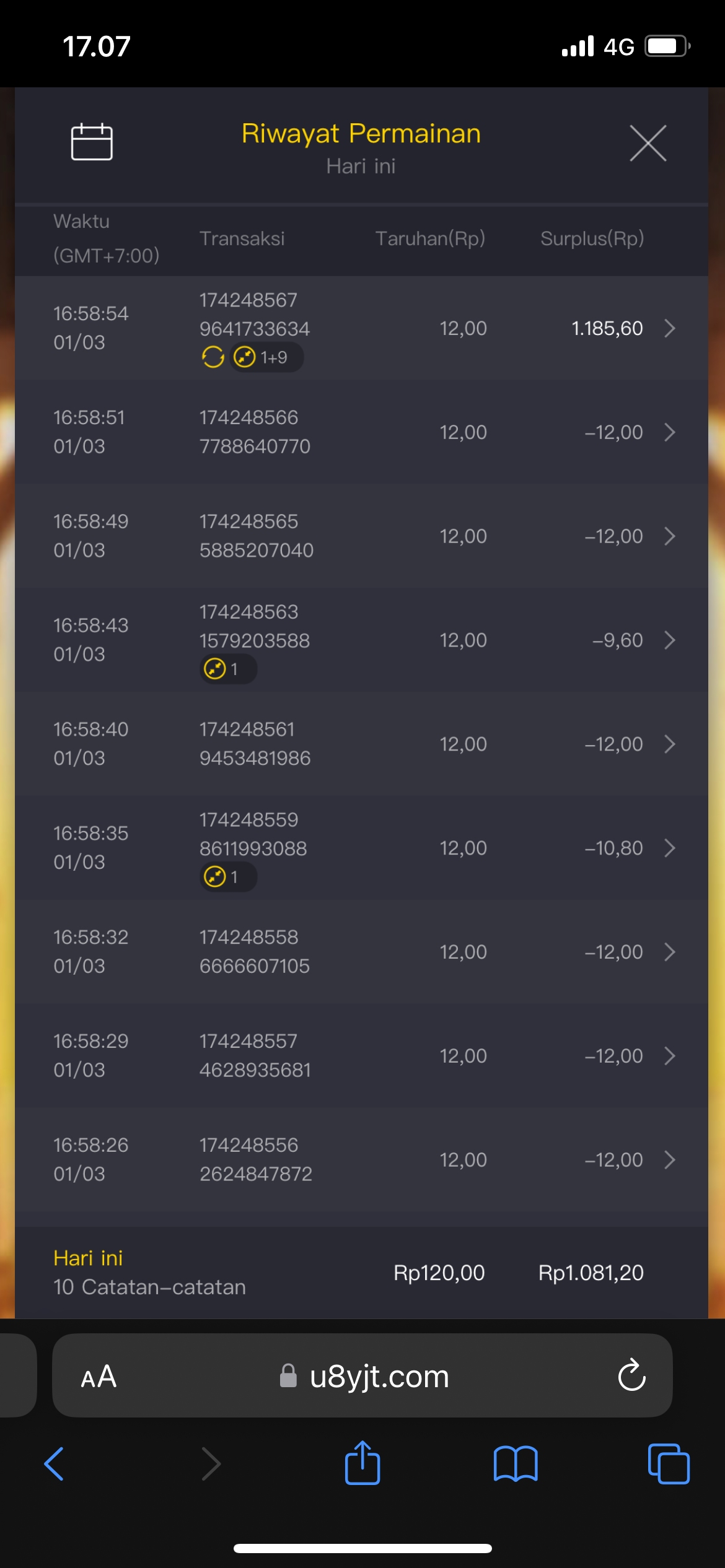
Task: Open the 16:58:26 transaction entry
Action: 669,1160
